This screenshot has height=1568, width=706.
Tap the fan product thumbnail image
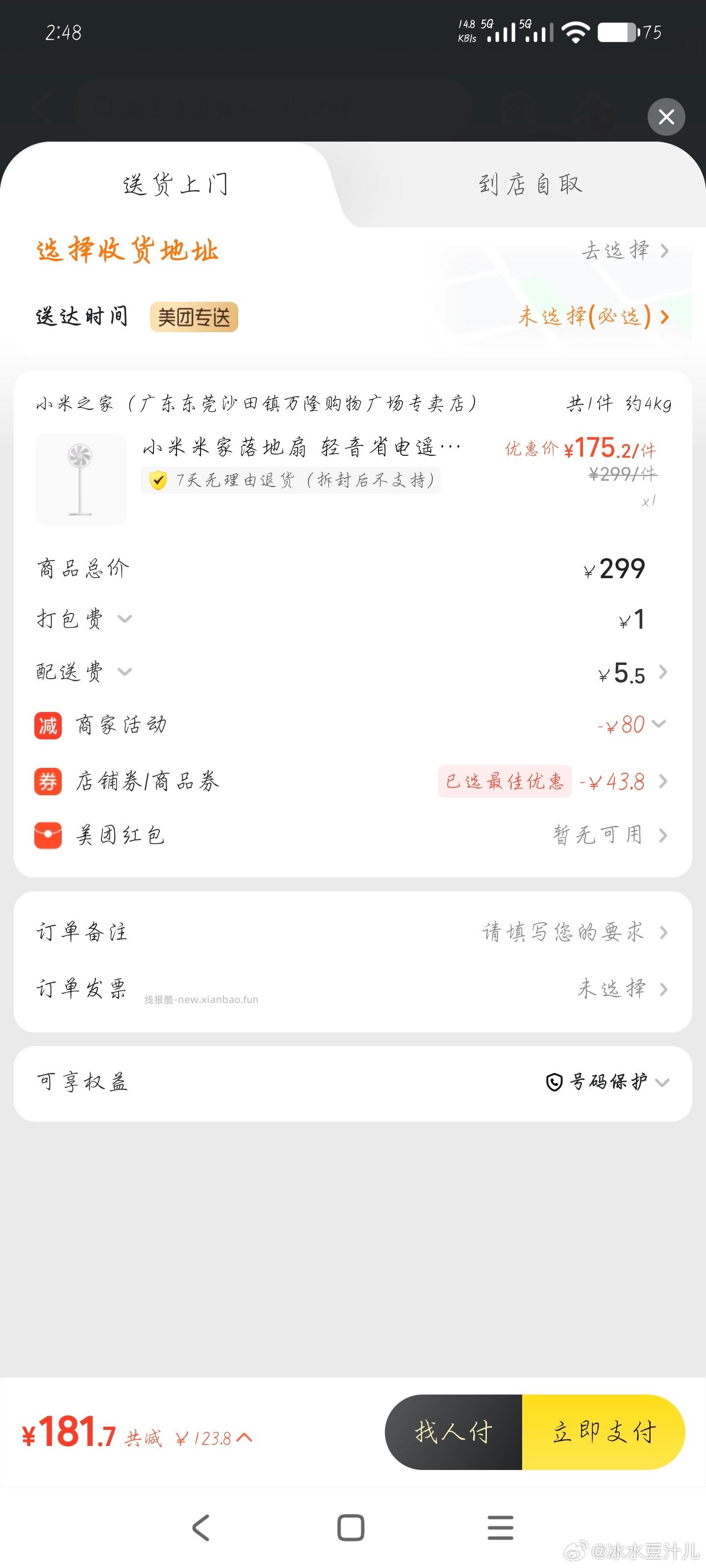coord(80,479)
